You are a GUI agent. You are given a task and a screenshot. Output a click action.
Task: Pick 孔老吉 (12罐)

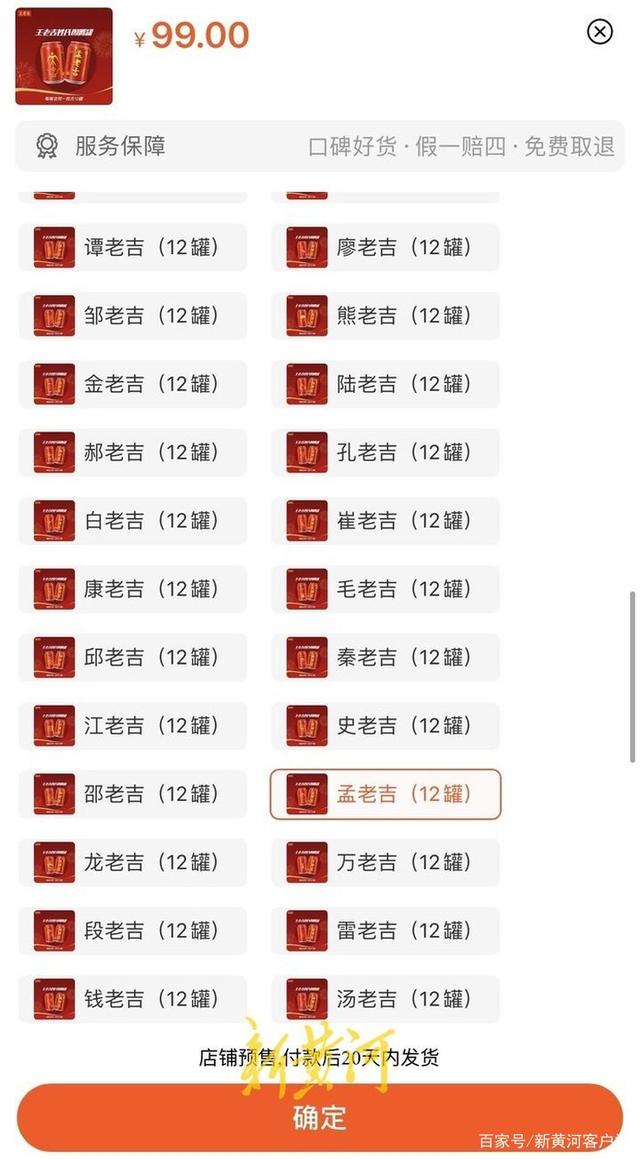[x=385, y=452]
